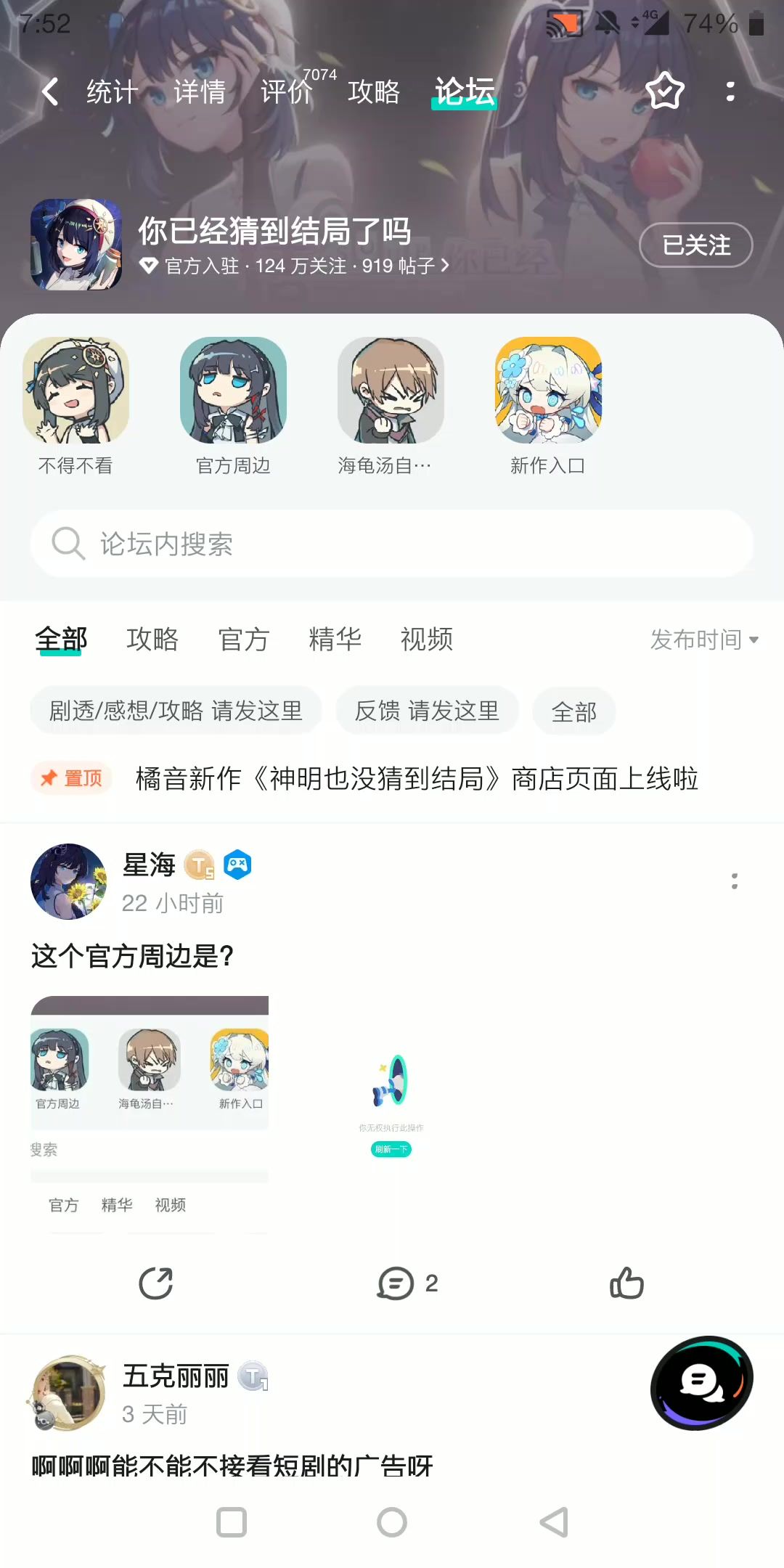This screenshot has width=784, height=1568.
Task: Switch to the top 攻略 tab
Action: (x=373, y=92)
